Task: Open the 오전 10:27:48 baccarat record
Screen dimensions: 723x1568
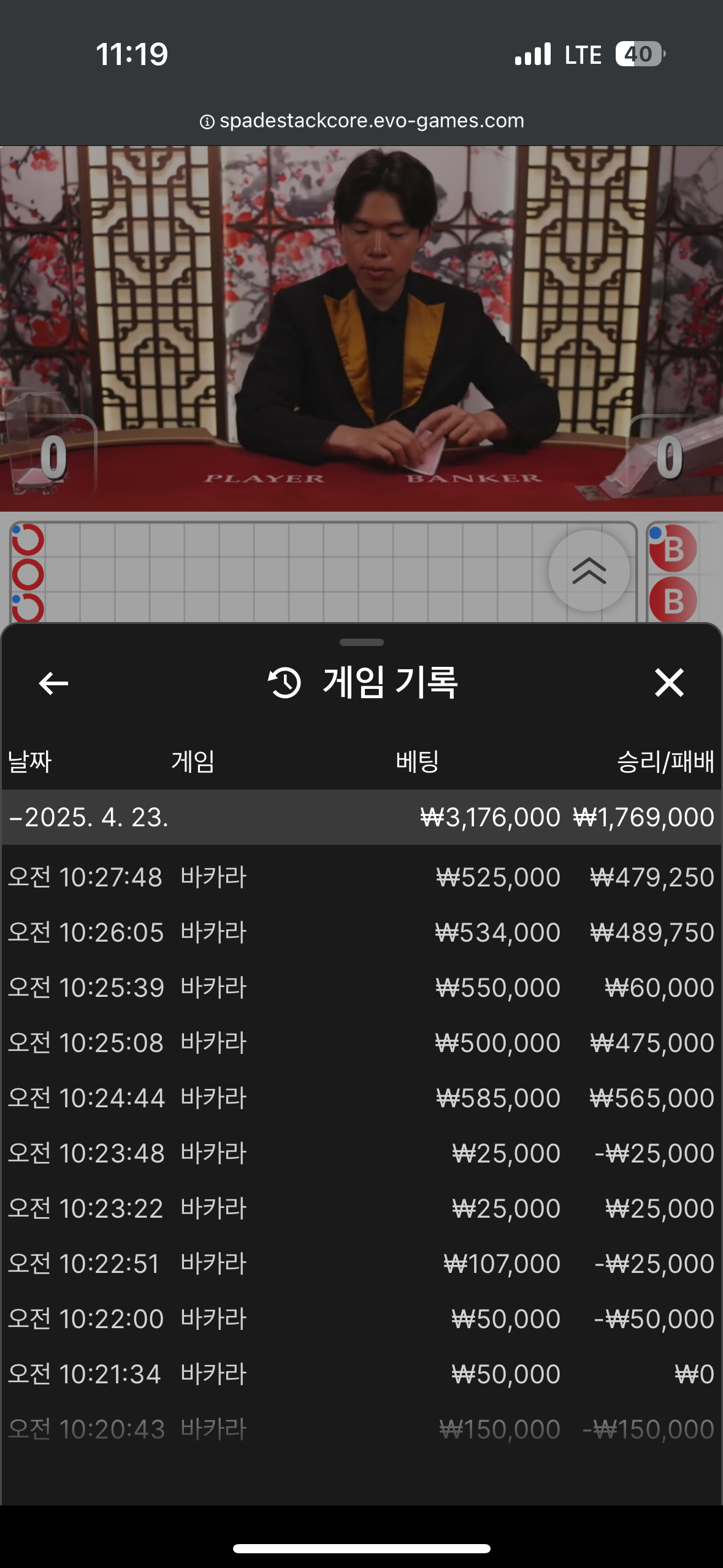Action: tap(361, 877)
